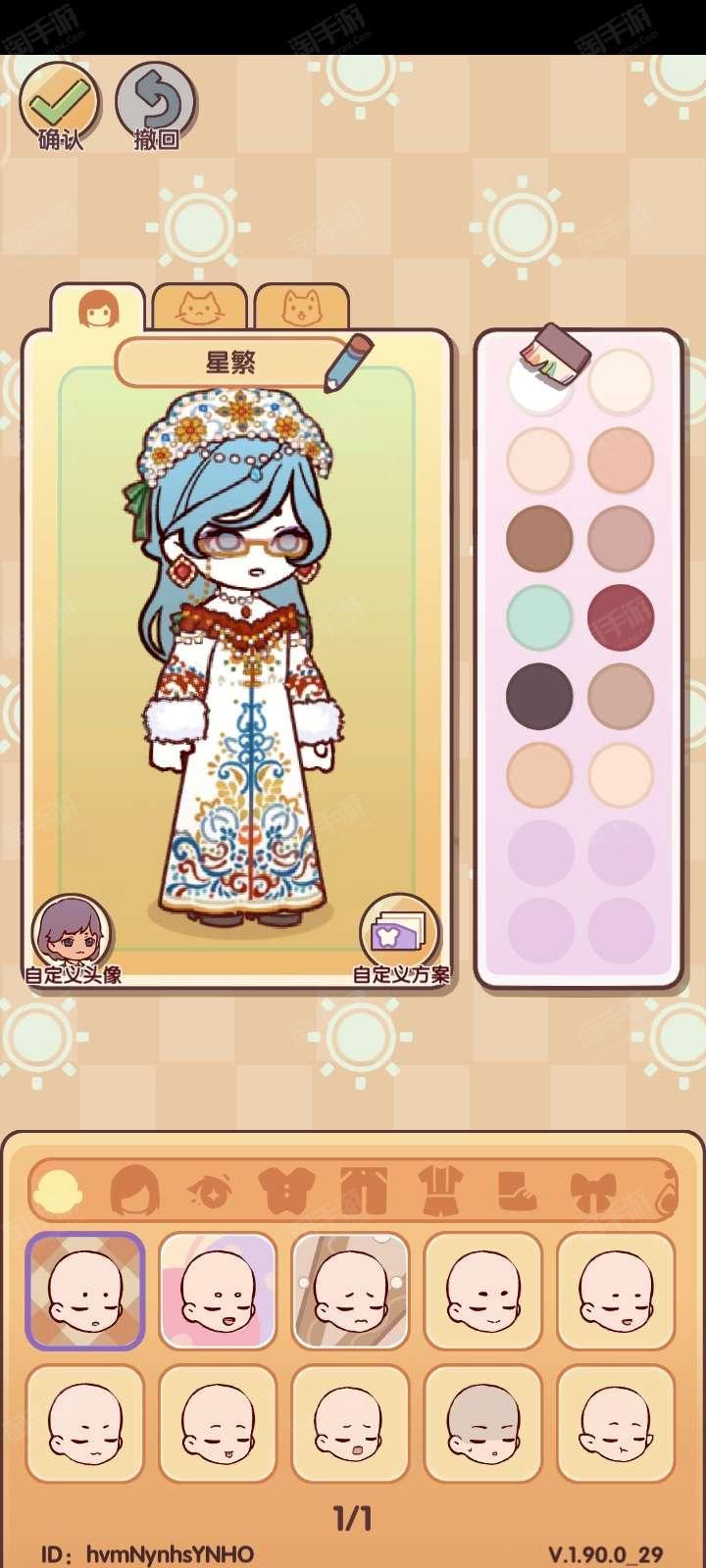The image size is (706, 1568).
Task: Pick the mint green color swatch
Action: tap(539, 617)
